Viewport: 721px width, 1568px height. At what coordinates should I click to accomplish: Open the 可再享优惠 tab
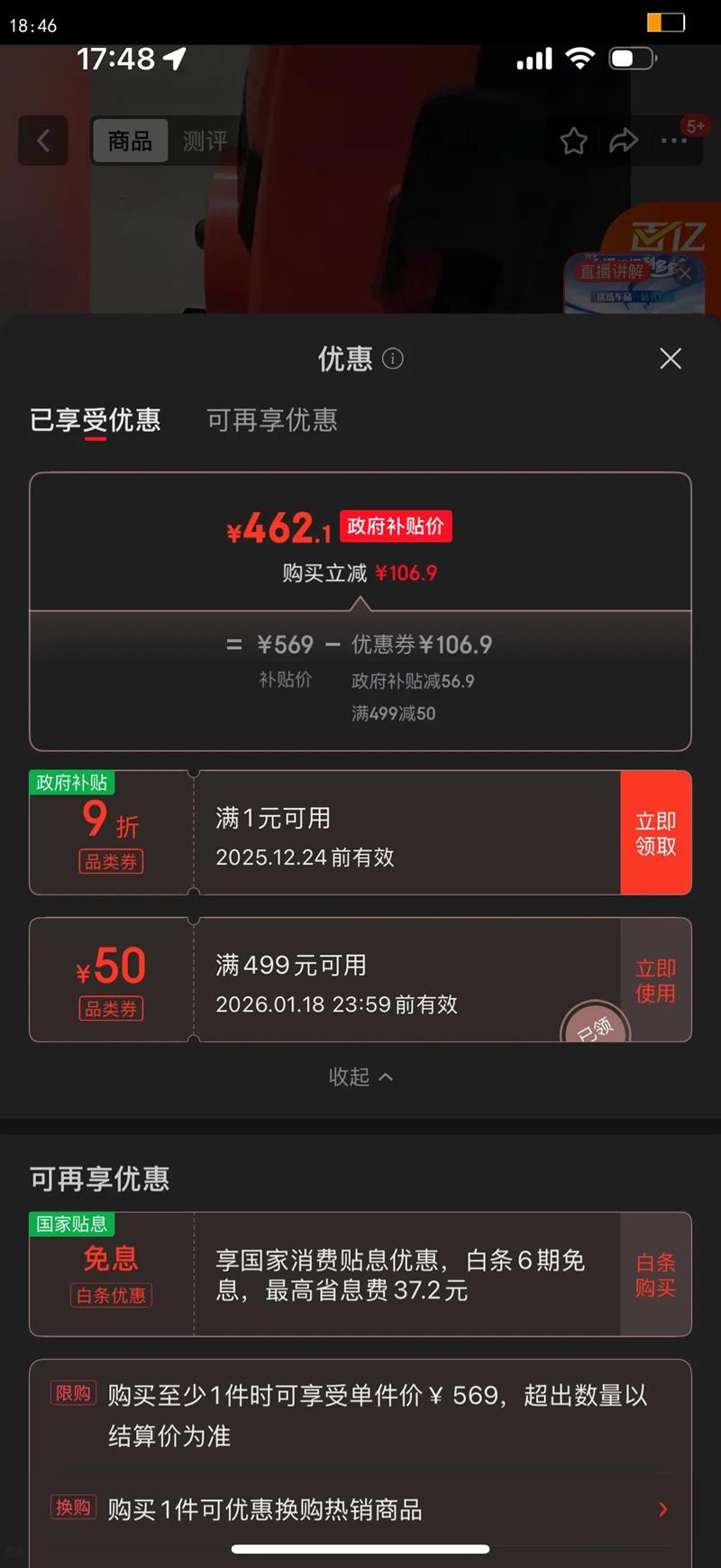click(272, 421)
